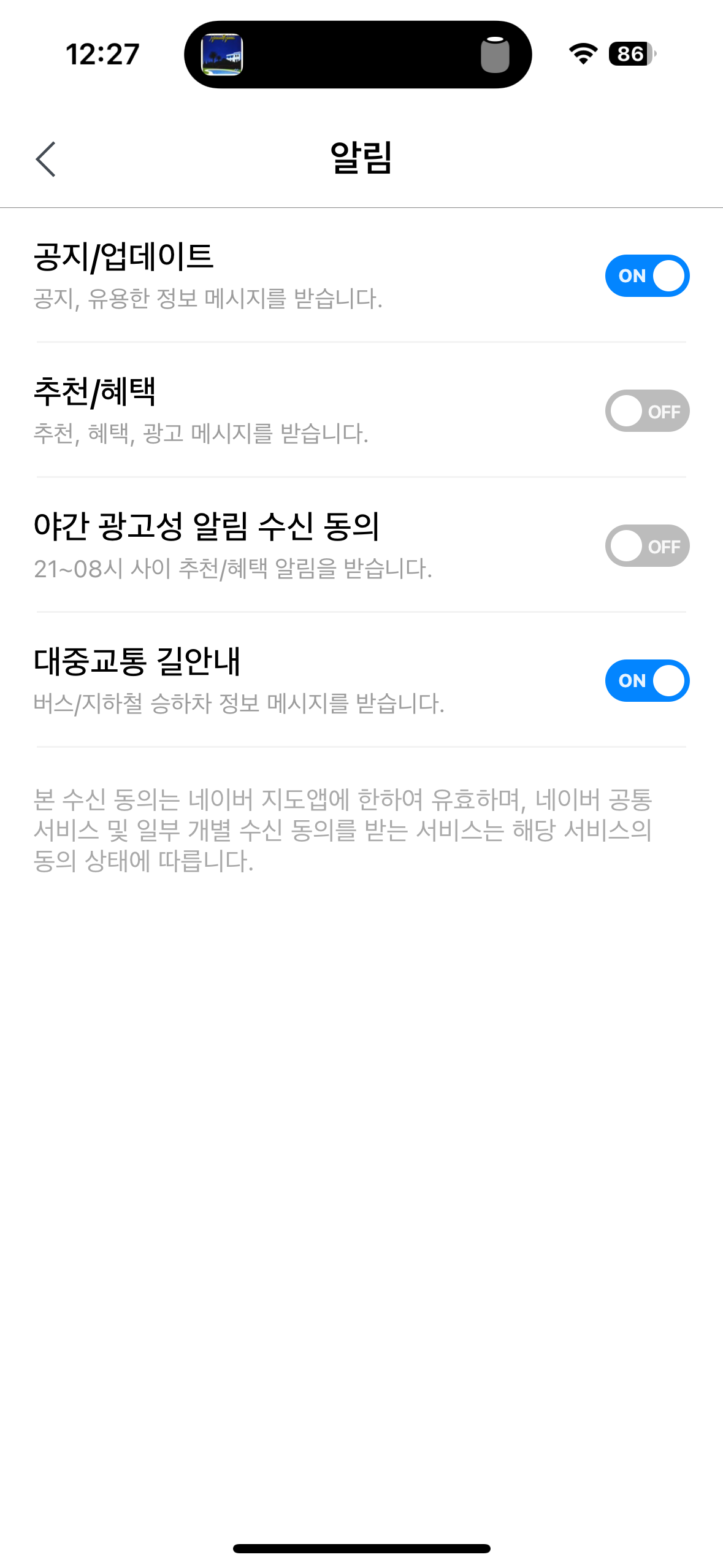Viewport: 723px width, 1568px height.
Task: Turn on 야간 광고성 알림 수신 동의
Action: [x=647, y=545]
